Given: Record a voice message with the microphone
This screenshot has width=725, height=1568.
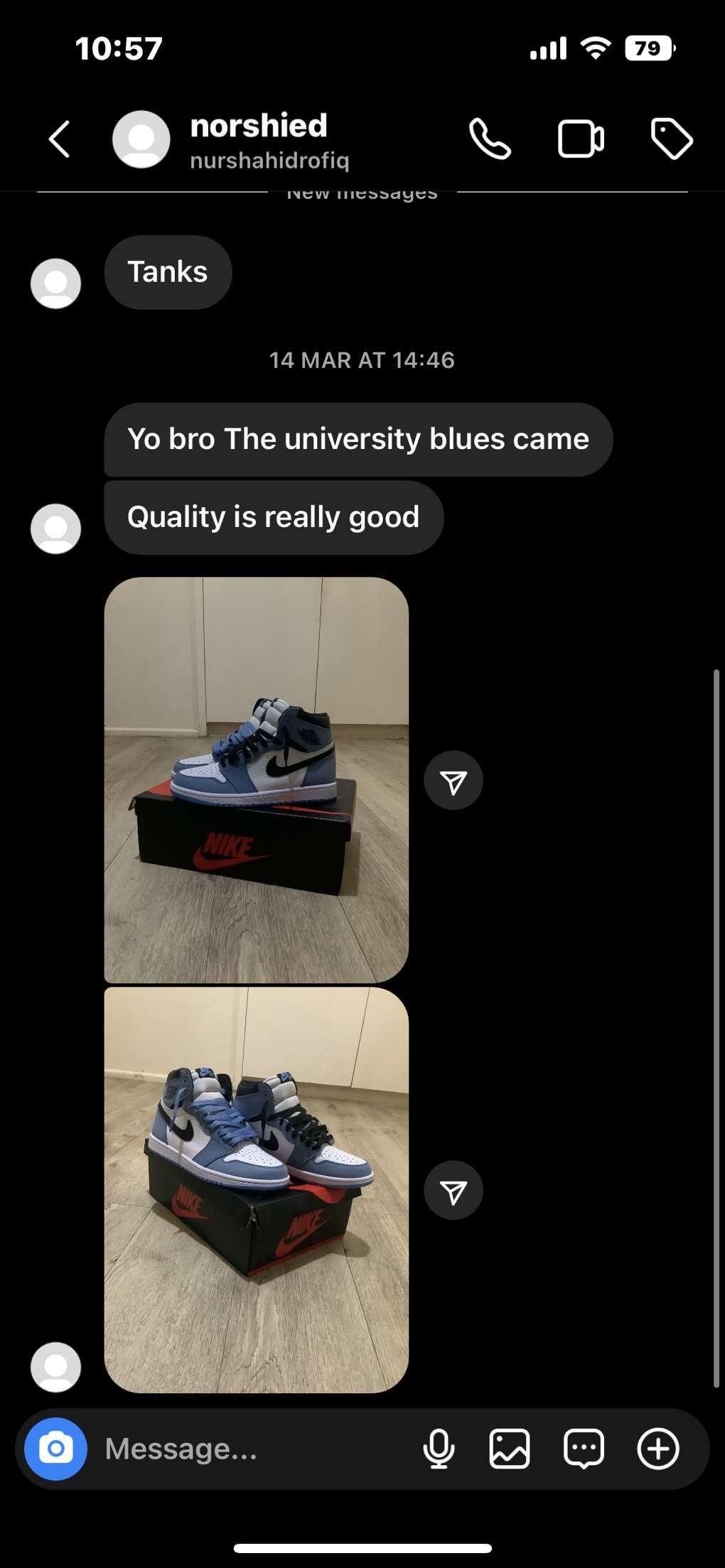Looking at the screenshot, I should (439, 1449).
